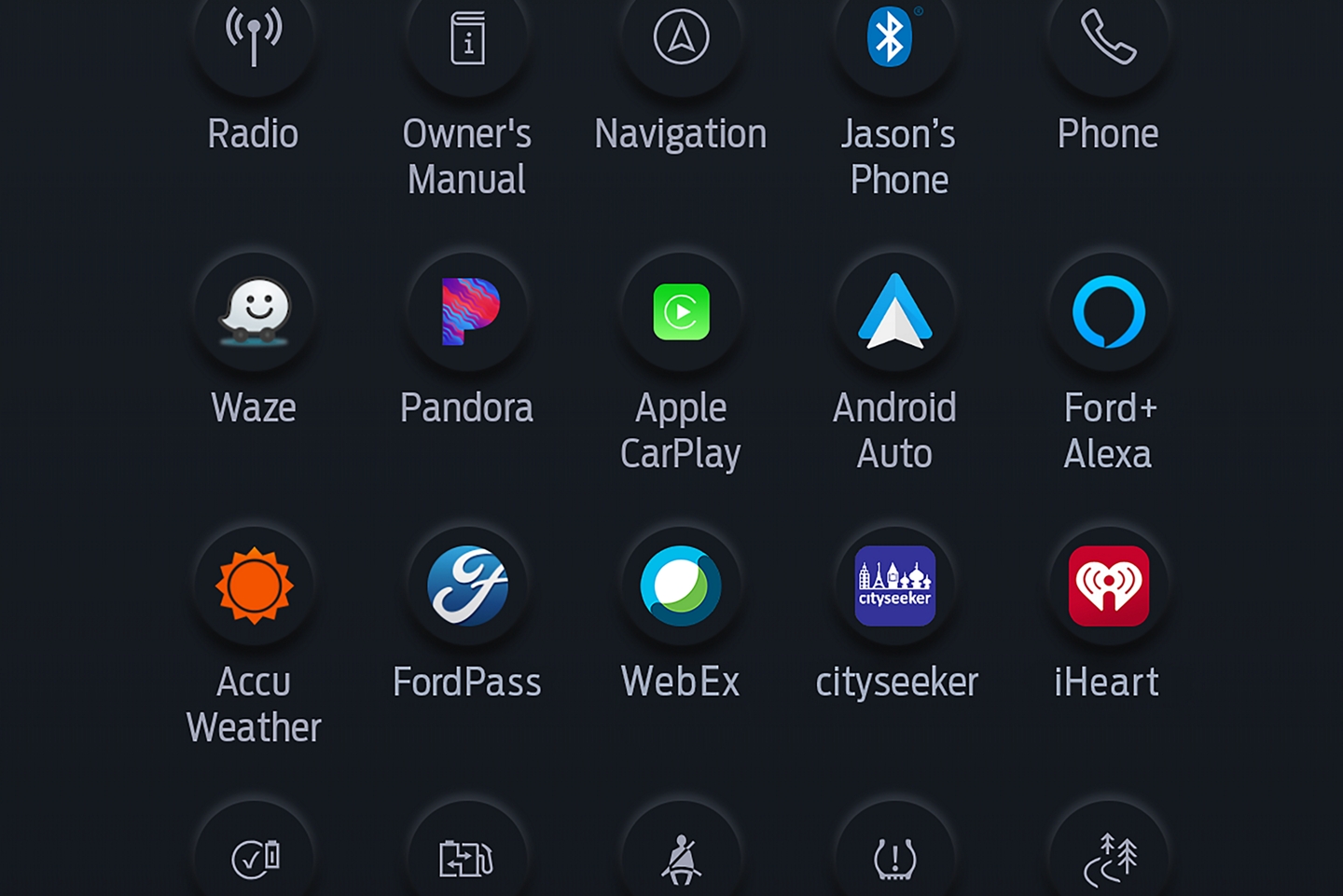This screenshot has width=1343, height=896.
Task: Open the Phone app
Action: pyautogui.click(x=1108, y=39)
